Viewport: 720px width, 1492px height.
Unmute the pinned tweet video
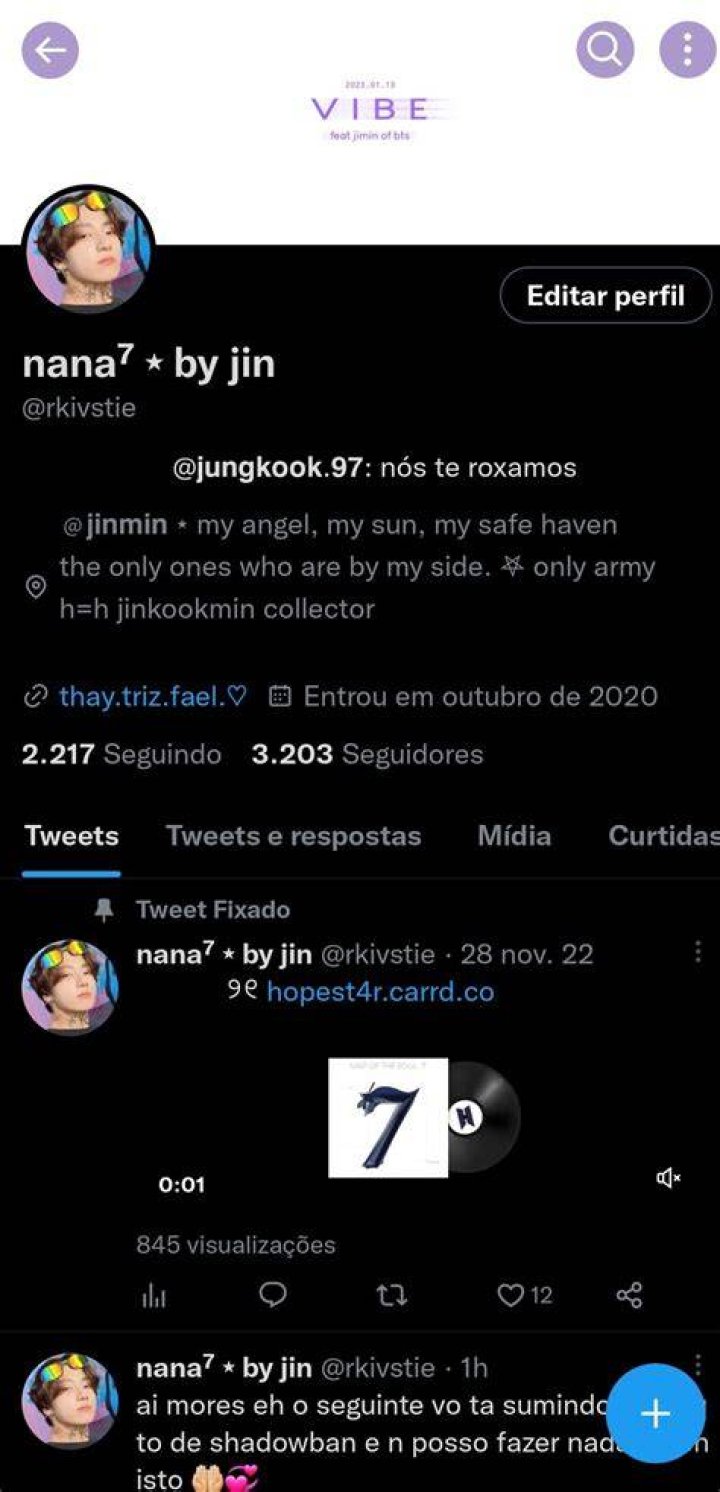point(668,1179)
